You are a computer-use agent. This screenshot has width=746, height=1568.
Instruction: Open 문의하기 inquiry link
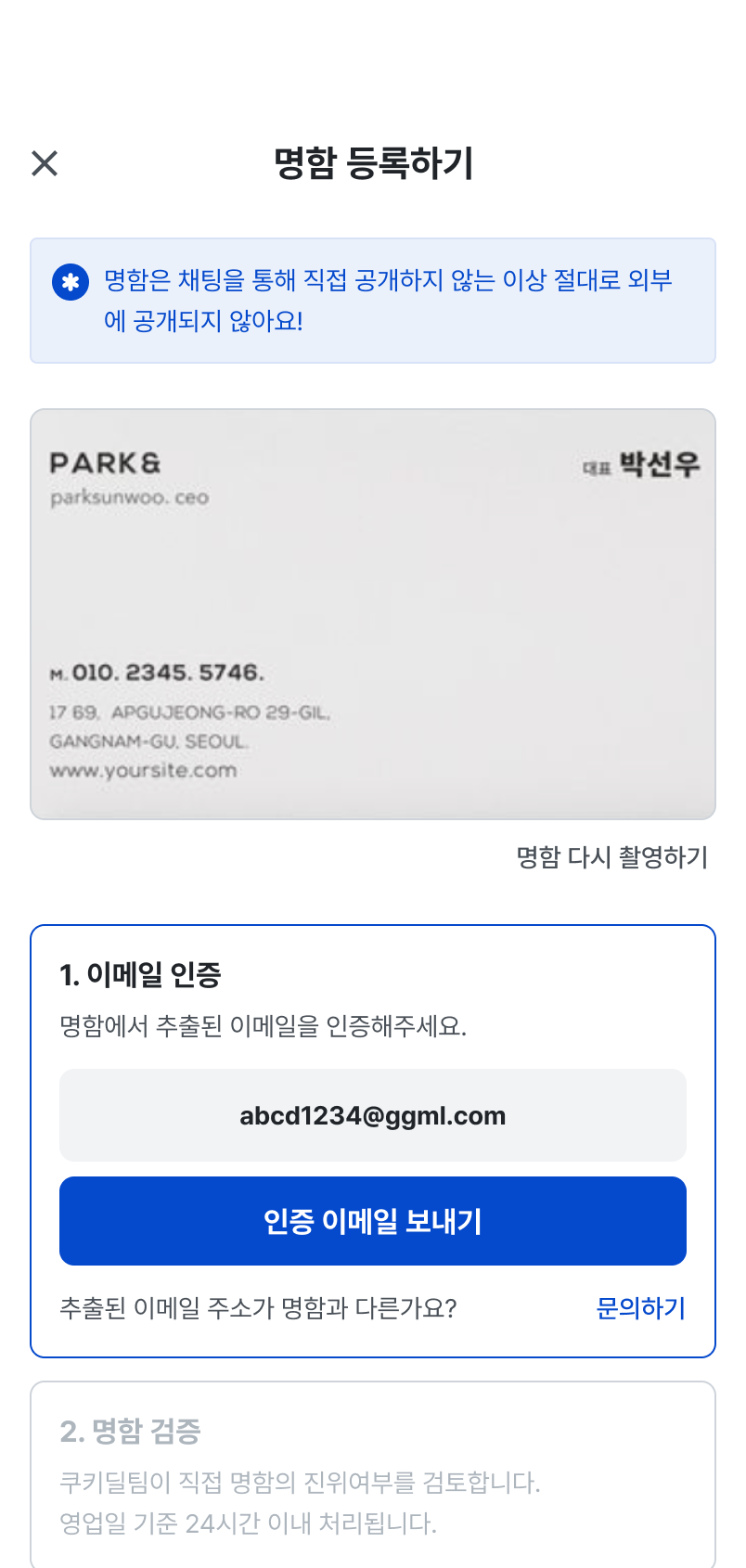coord(640,1308)
